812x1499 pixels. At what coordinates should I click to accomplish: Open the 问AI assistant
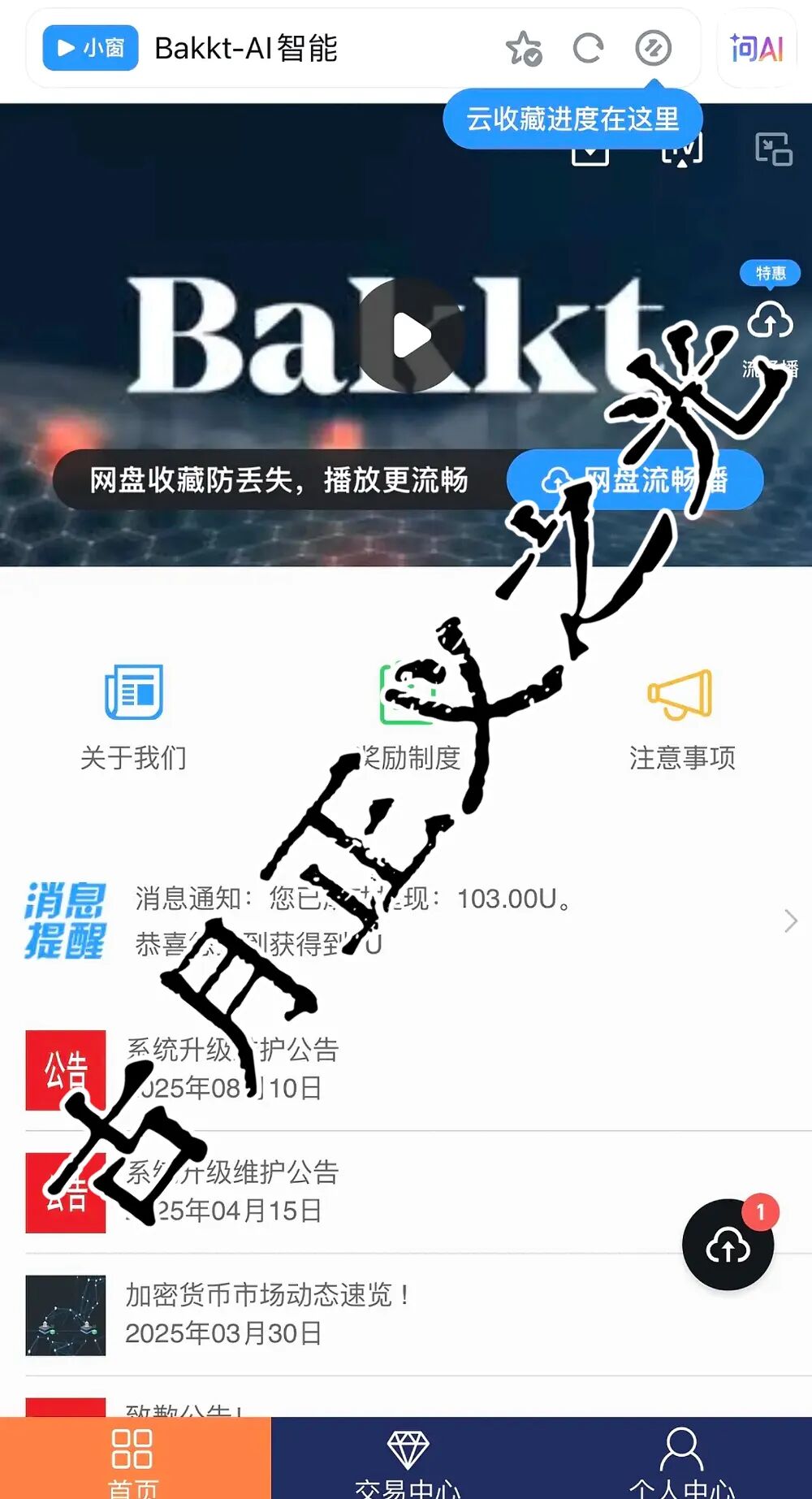pos(756,49)
